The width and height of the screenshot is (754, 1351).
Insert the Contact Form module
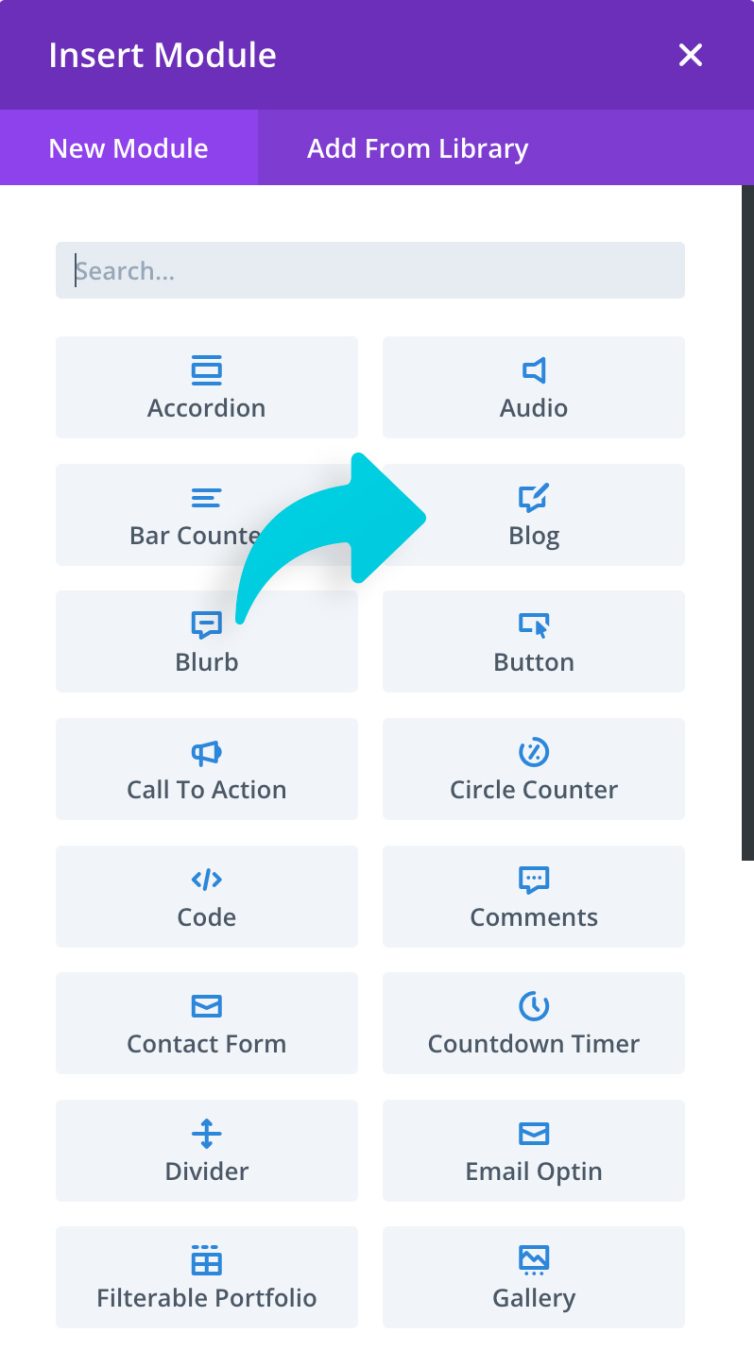(x=206, y=1023)
